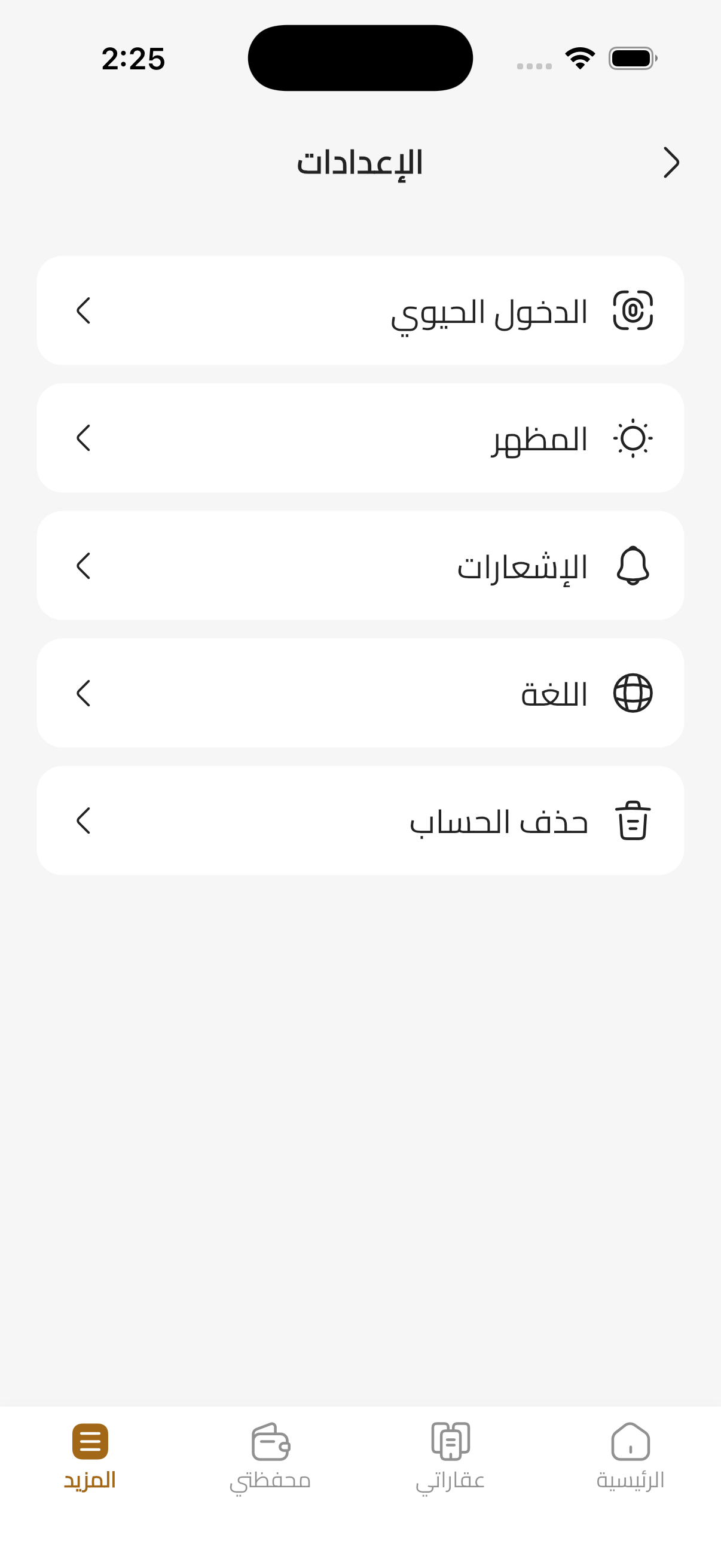The image size is (721, 1568).
Task: Click the Face ID biometric login icon
Action: (x=633, y=312)
